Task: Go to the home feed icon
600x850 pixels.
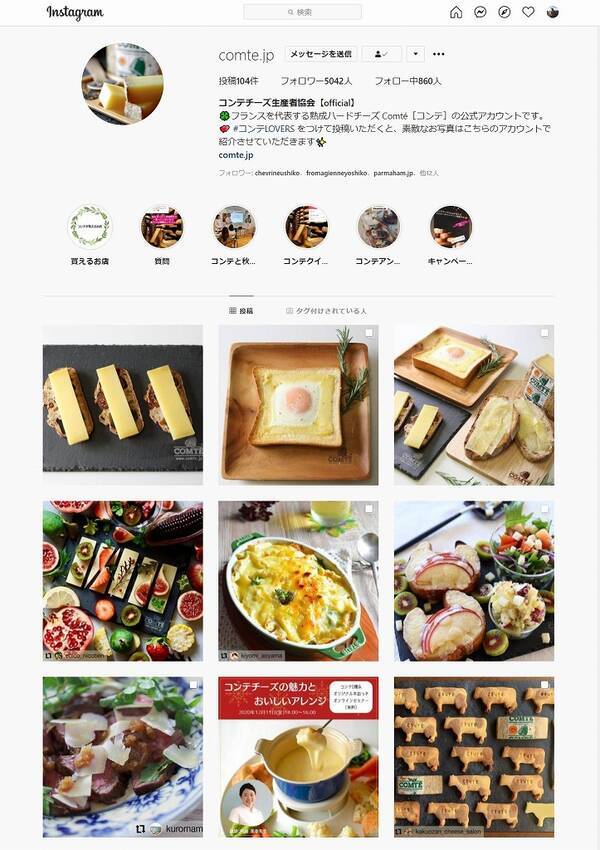Action: [456, 12]
